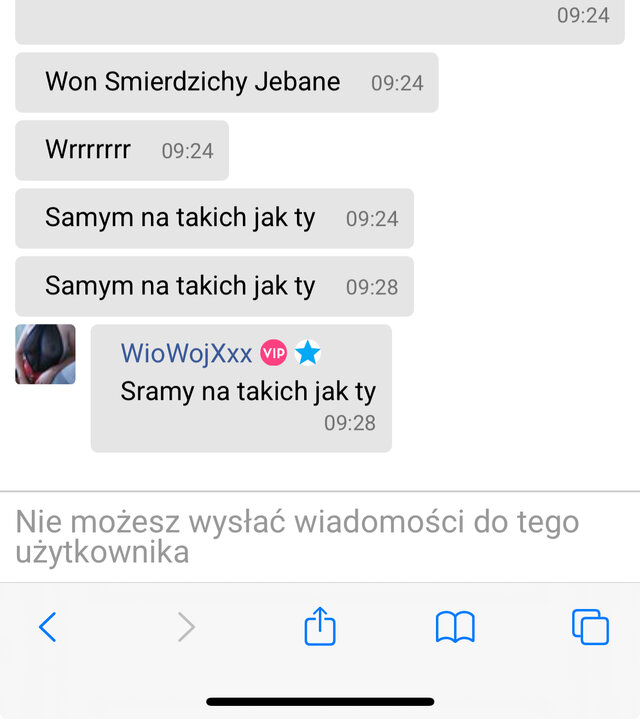Show all open Safari tabs

pyautogui.click(x=590, y=627)
